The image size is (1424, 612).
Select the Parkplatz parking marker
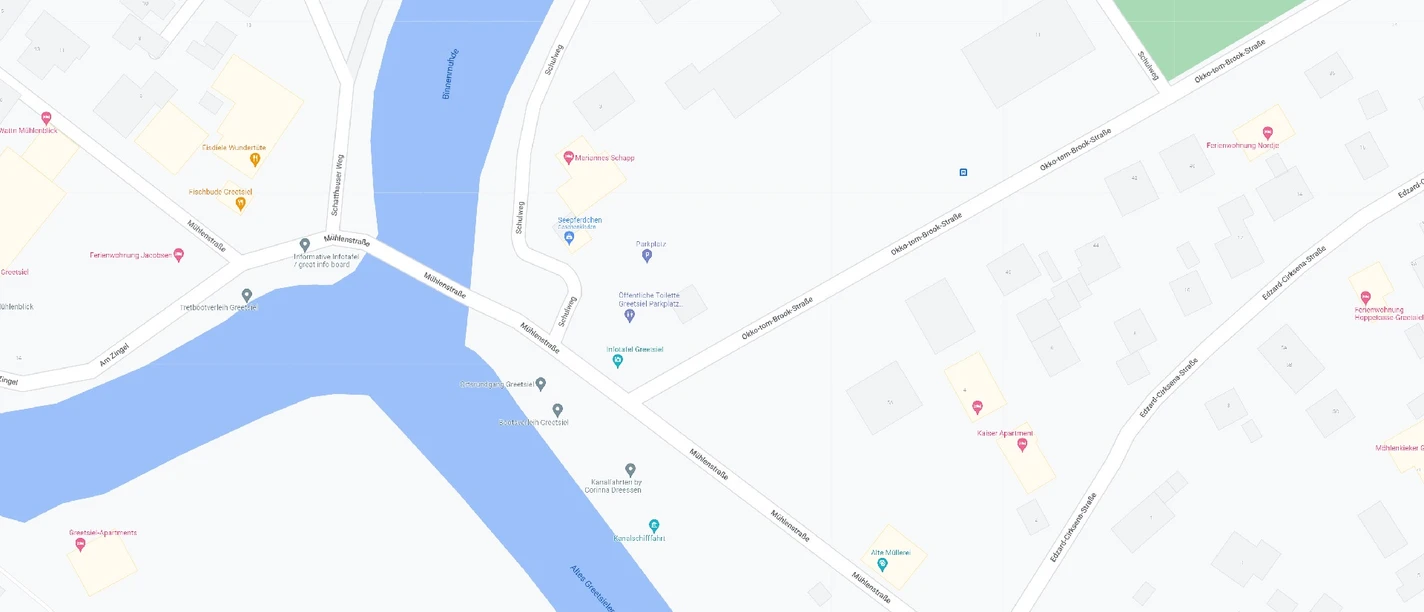647,256
